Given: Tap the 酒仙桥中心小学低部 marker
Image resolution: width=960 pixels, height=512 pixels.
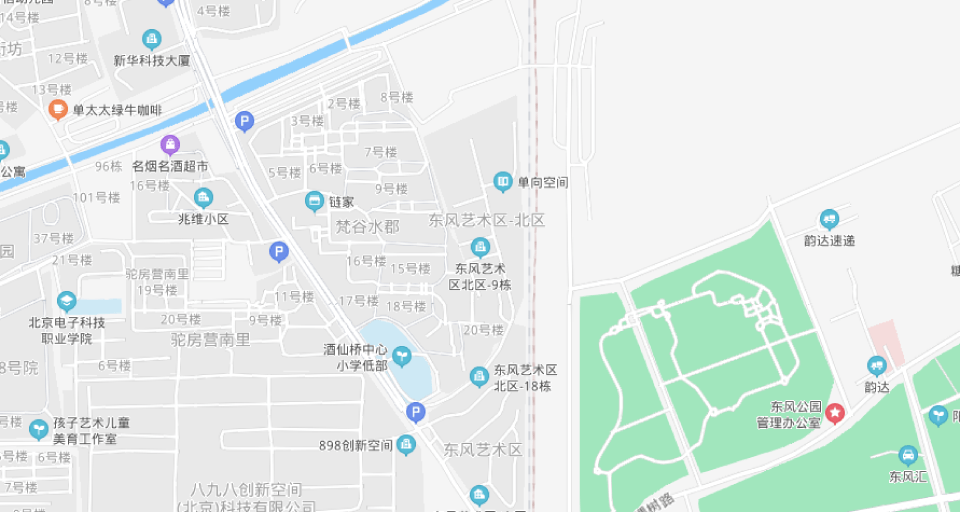Looking at the screenshot, I should click(x=401, y=354).
